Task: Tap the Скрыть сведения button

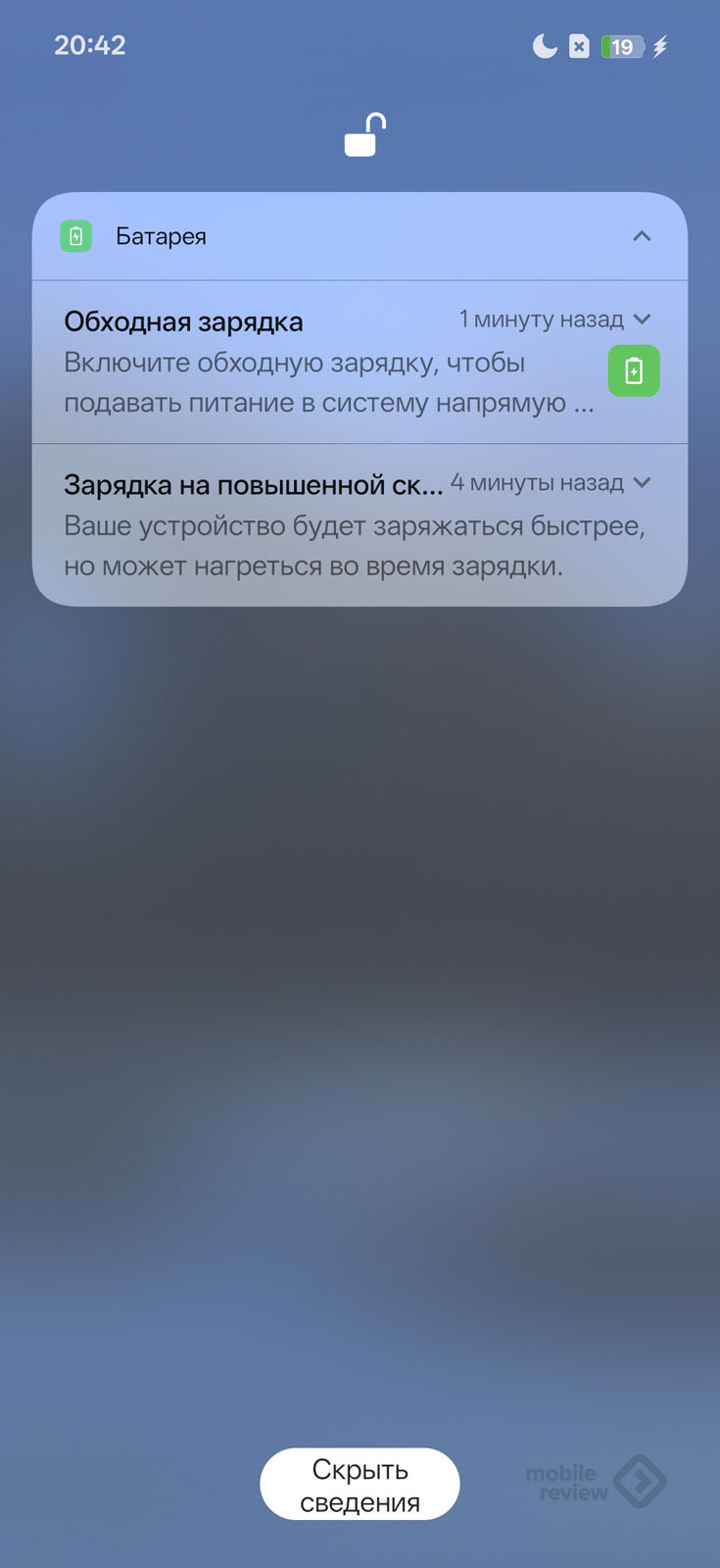Action: pos(360,1484)
